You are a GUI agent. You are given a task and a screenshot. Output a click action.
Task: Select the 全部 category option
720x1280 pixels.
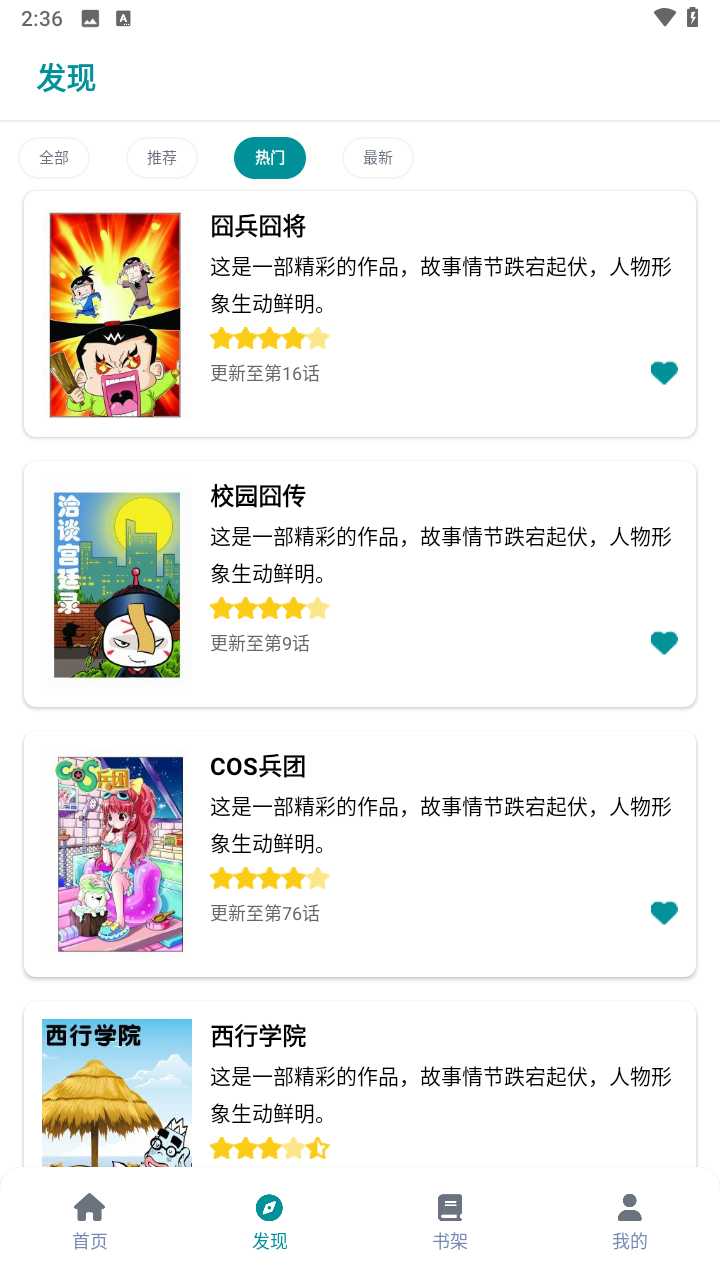coord(54,157)
